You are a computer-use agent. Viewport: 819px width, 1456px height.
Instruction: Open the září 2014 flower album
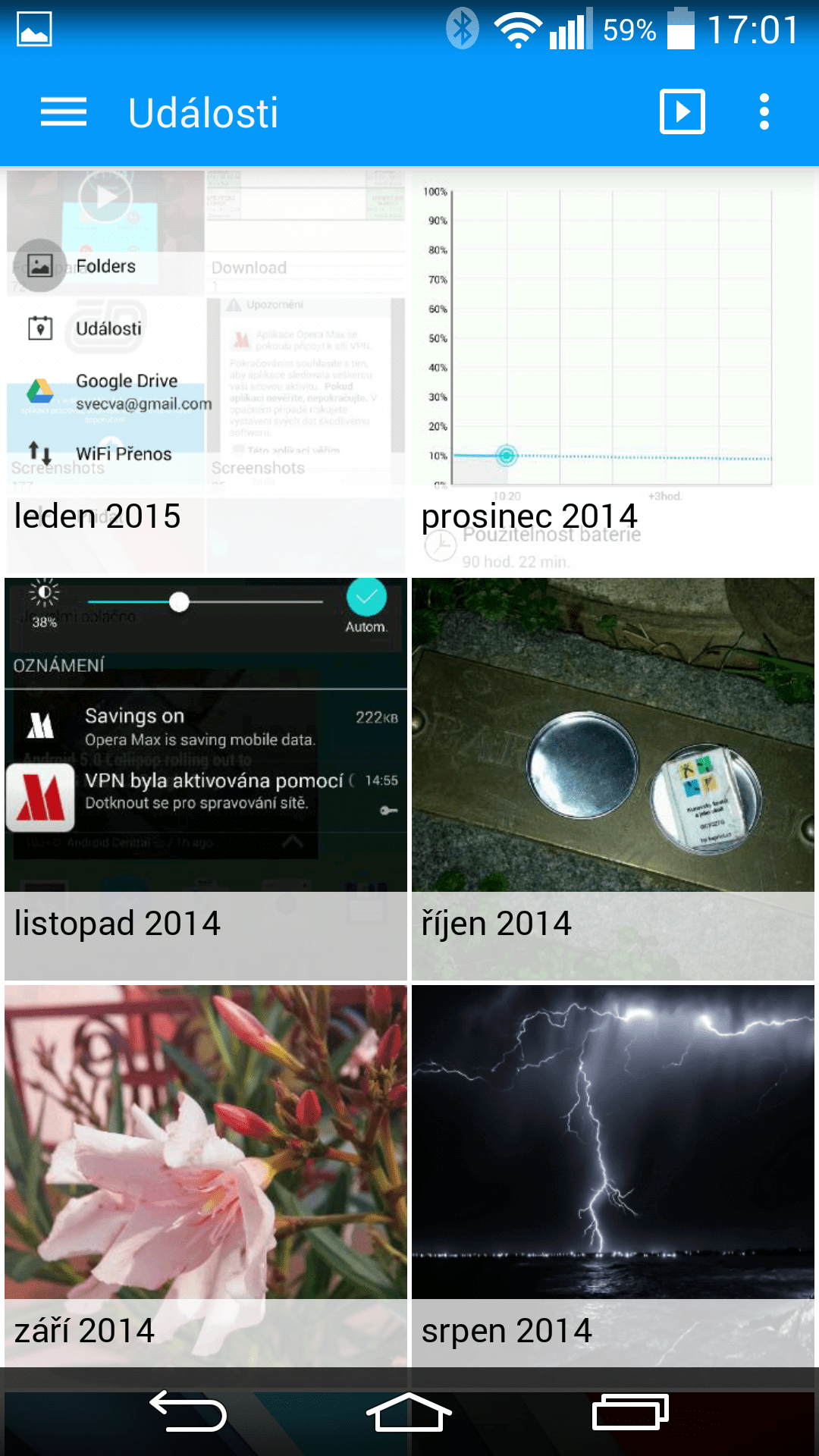pos(206,1177)
